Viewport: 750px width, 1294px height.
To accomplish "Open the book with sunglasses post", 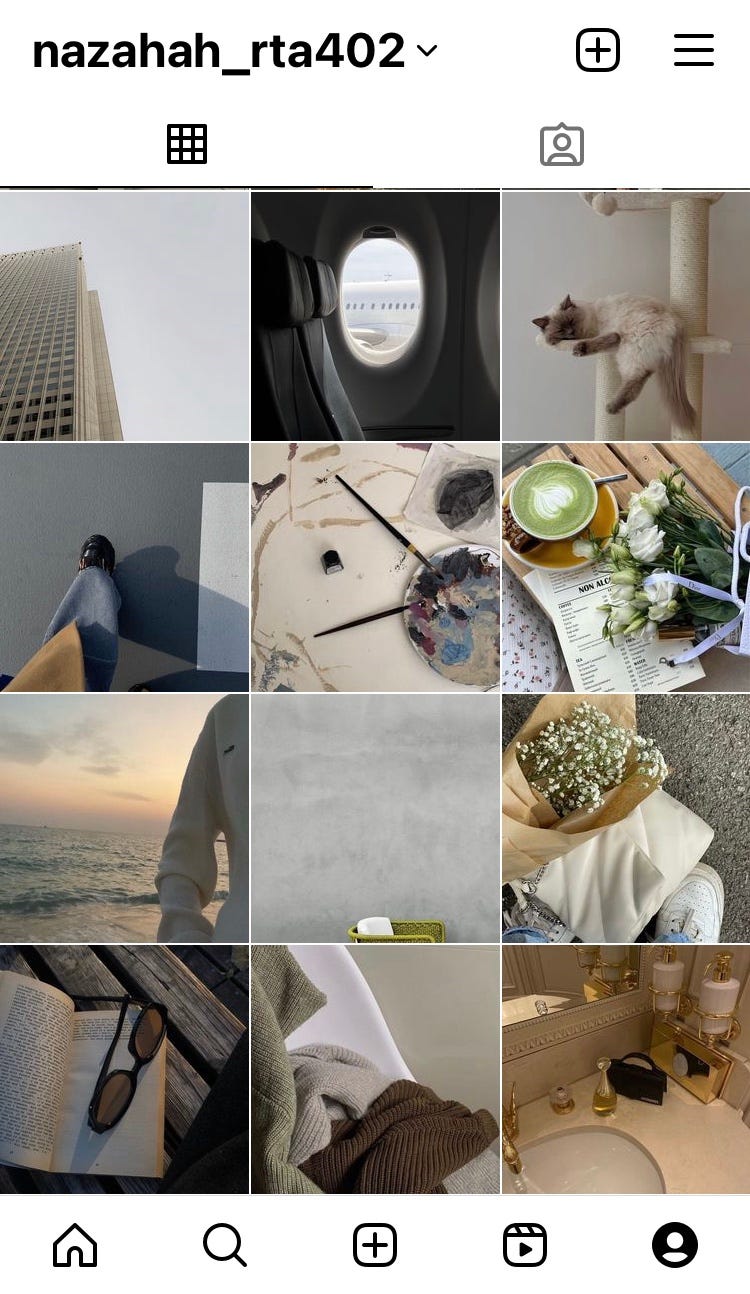I will [124, 1069].
